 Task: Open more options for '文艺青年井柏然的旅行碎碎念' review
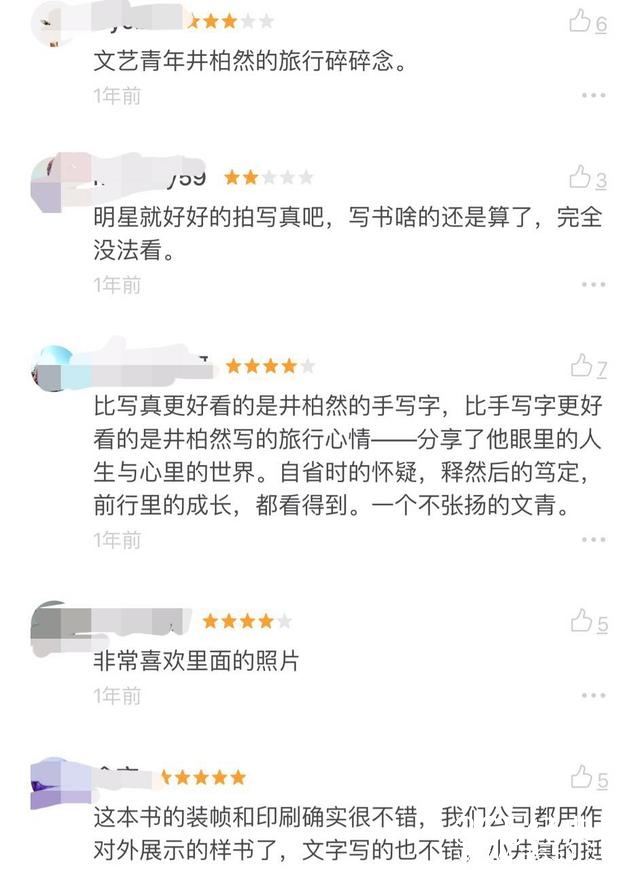pyautogui.click(x=594, y=96)
